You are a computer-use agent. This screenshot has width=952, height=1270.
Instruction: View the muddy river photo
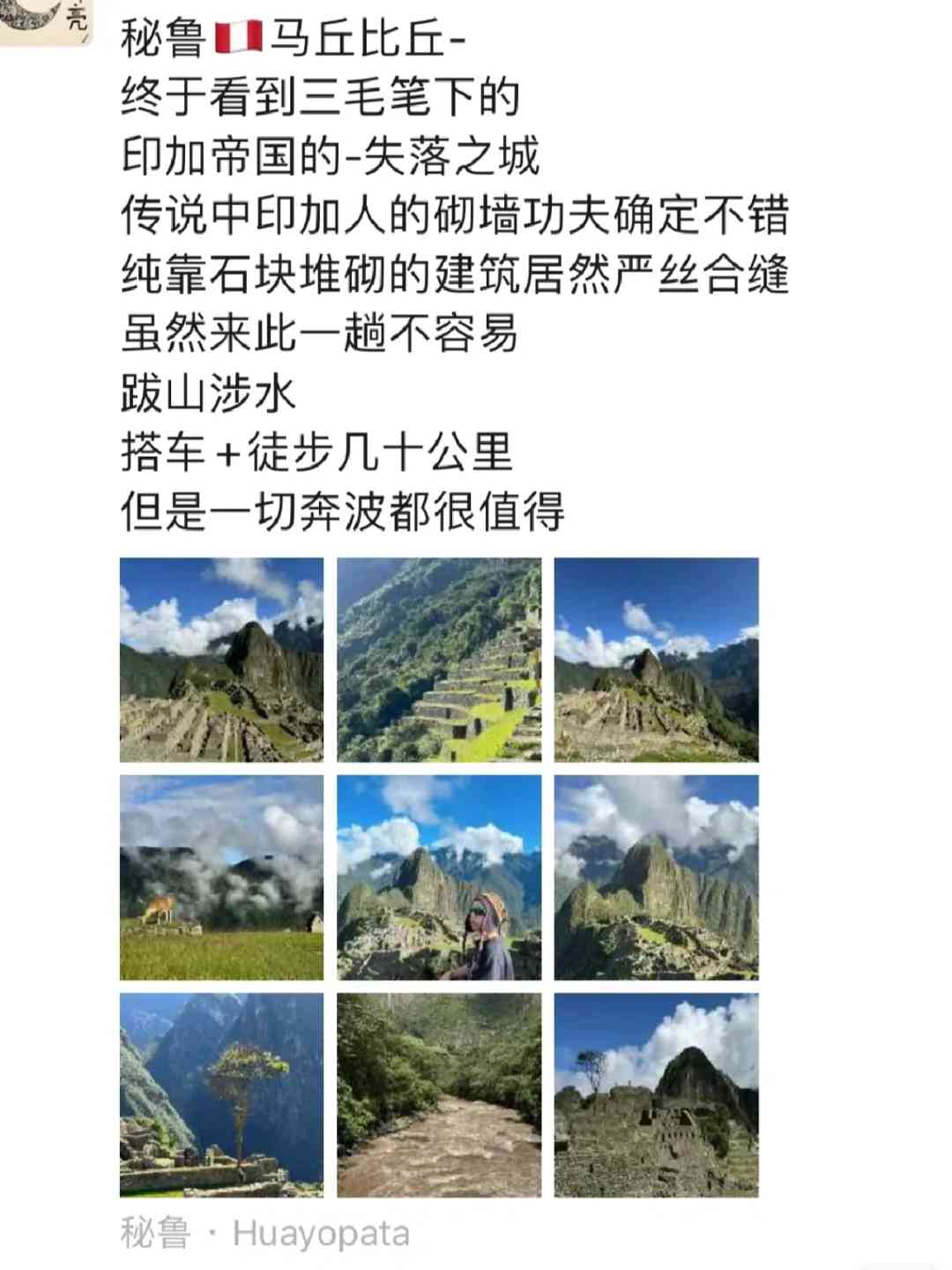tap(439, 1095)
